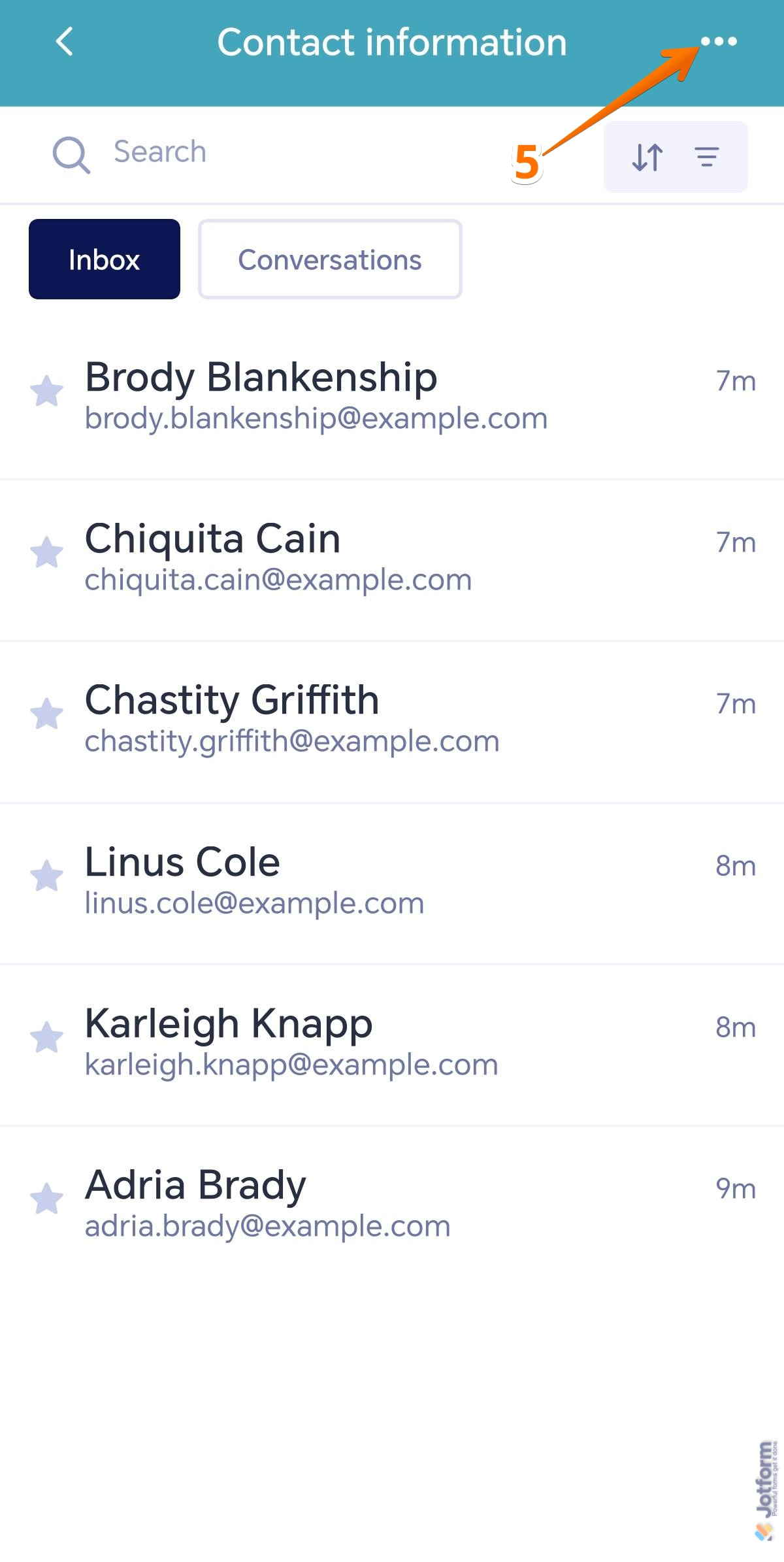The height and width of the screenshot is (1562, 784).
Task: Select the Chiquita Cain contact entry
Action: pyautogui.click(x=327, y=556)
